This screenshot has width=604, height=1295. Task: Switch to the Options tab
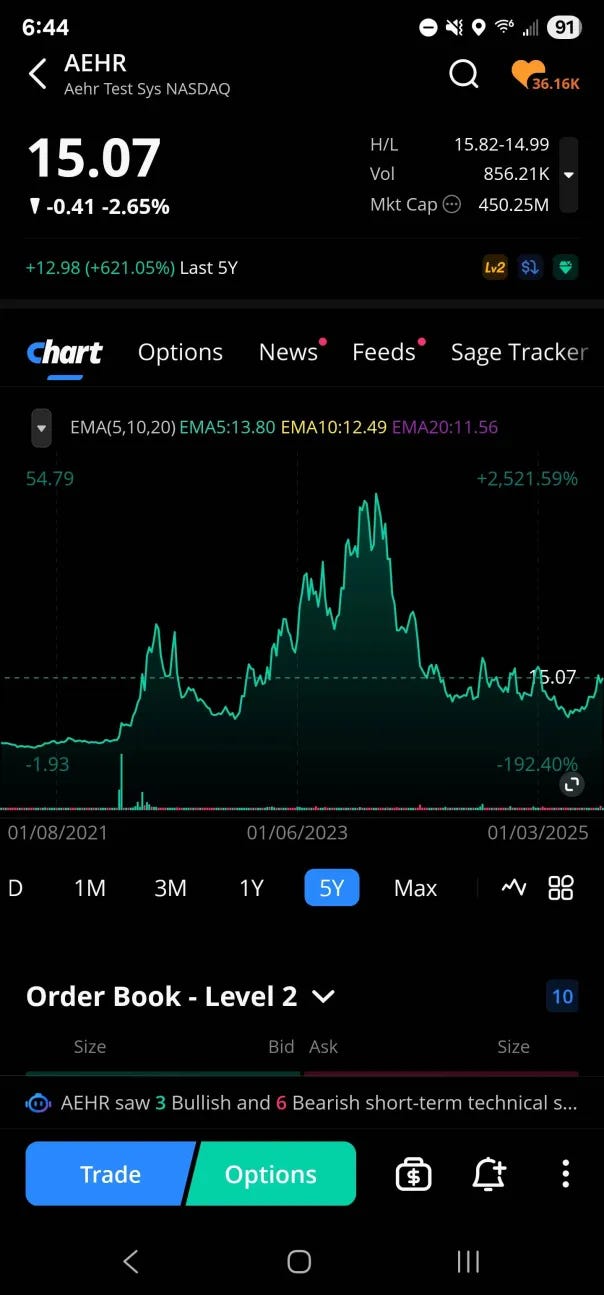180,352
